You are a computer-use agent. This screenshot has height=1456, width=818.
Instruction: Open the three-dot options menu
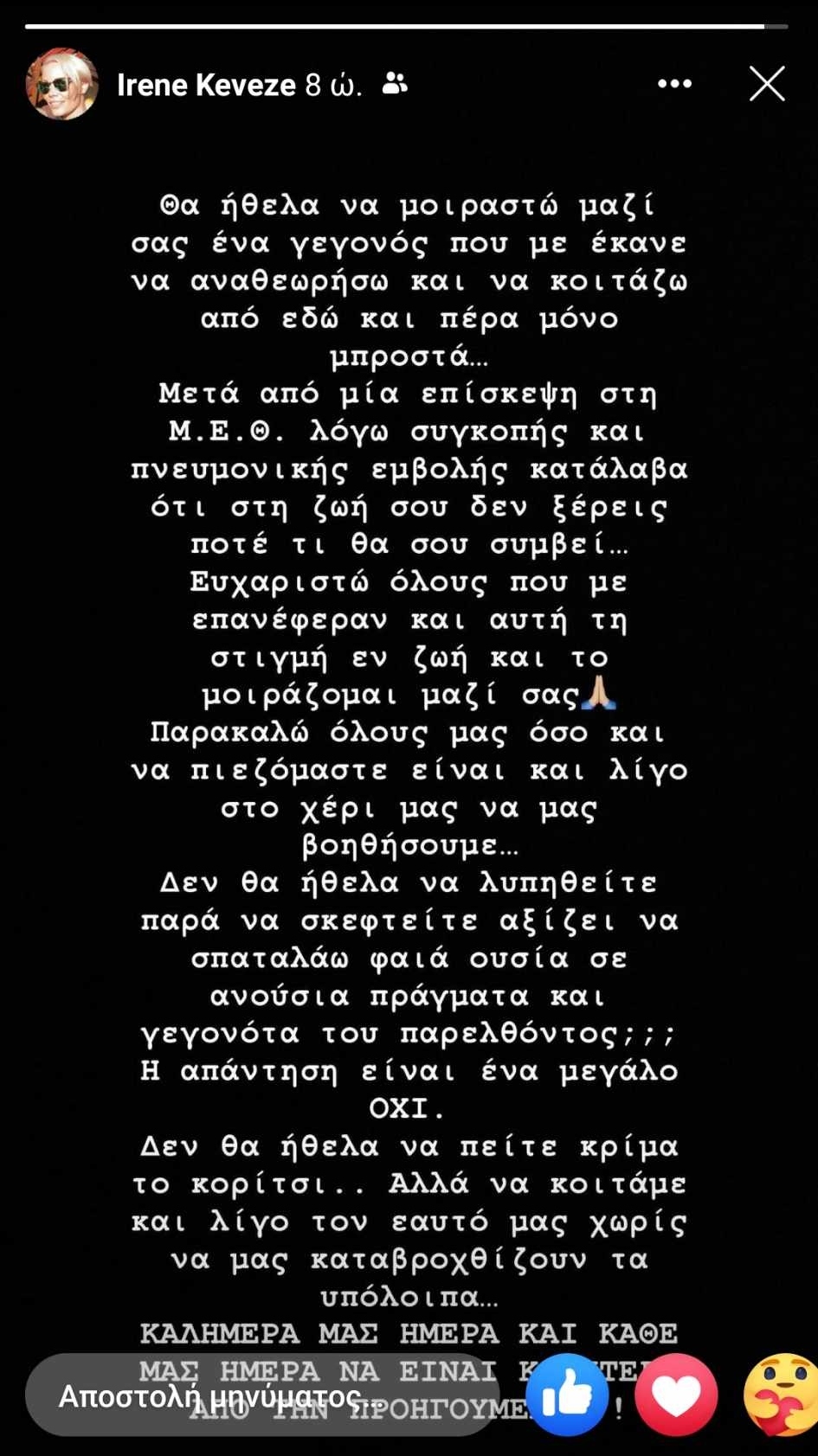[674, 84]
